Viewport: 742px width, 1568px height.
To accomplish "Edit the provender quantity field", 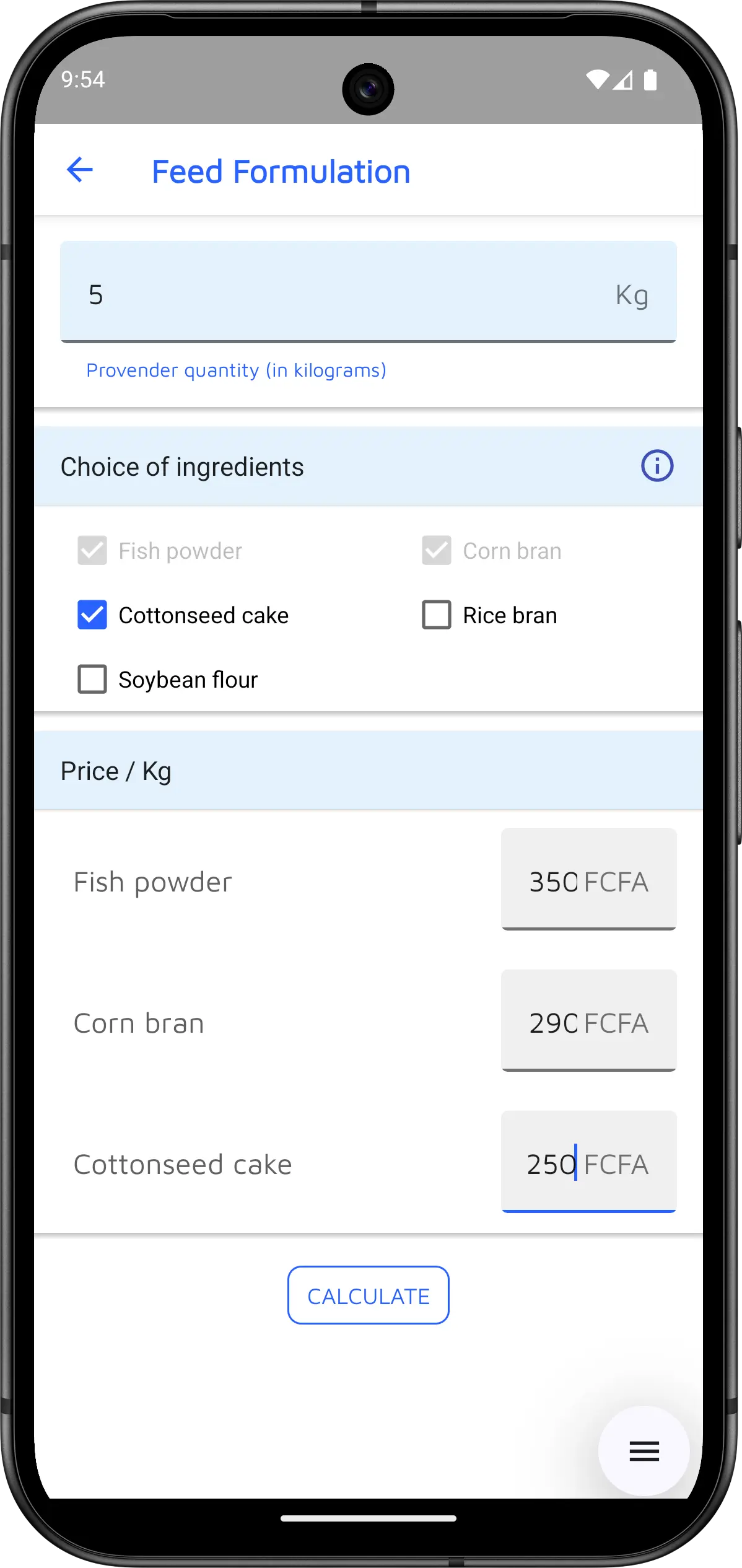I will click(x=368, y=292).
